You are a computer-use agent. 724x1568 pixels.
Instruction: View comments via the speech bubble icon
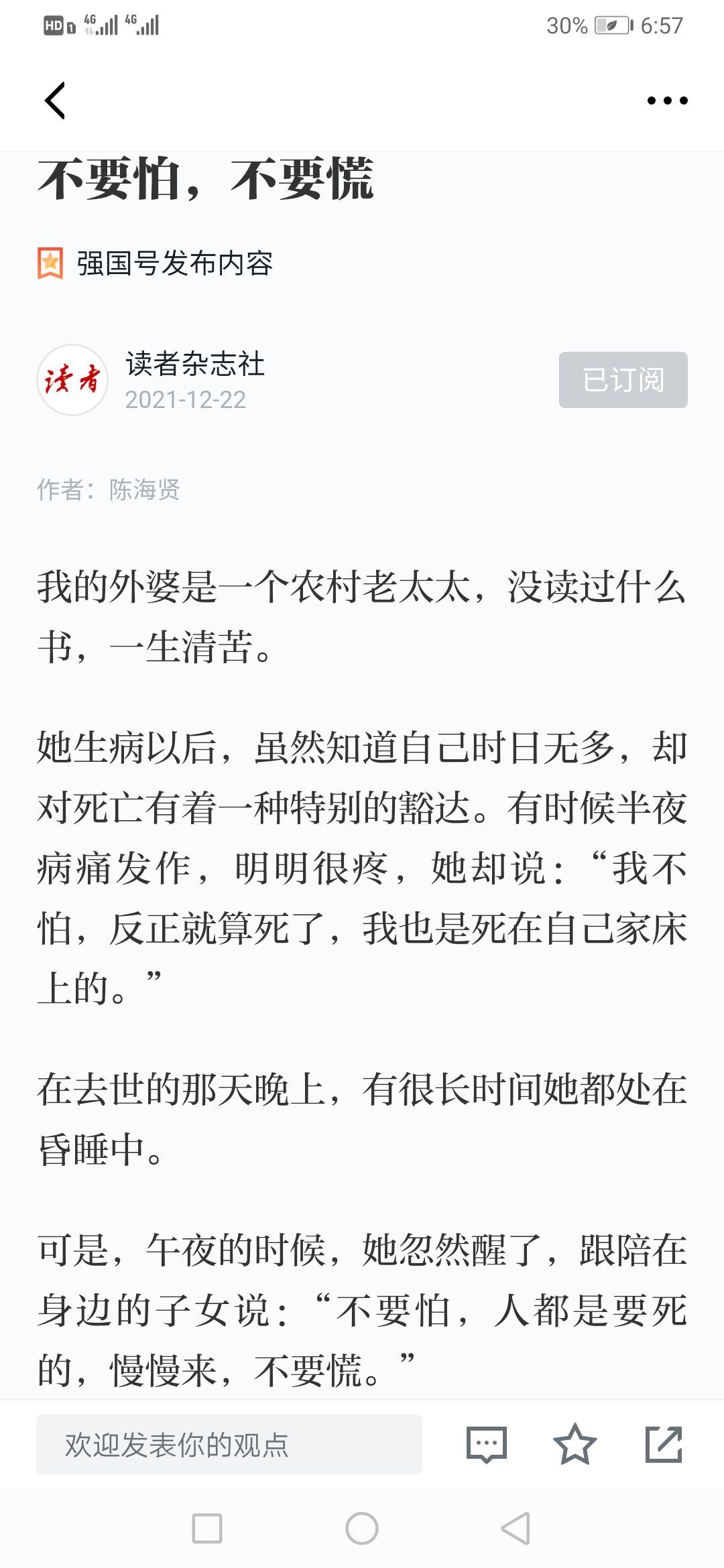(487, 1444)
